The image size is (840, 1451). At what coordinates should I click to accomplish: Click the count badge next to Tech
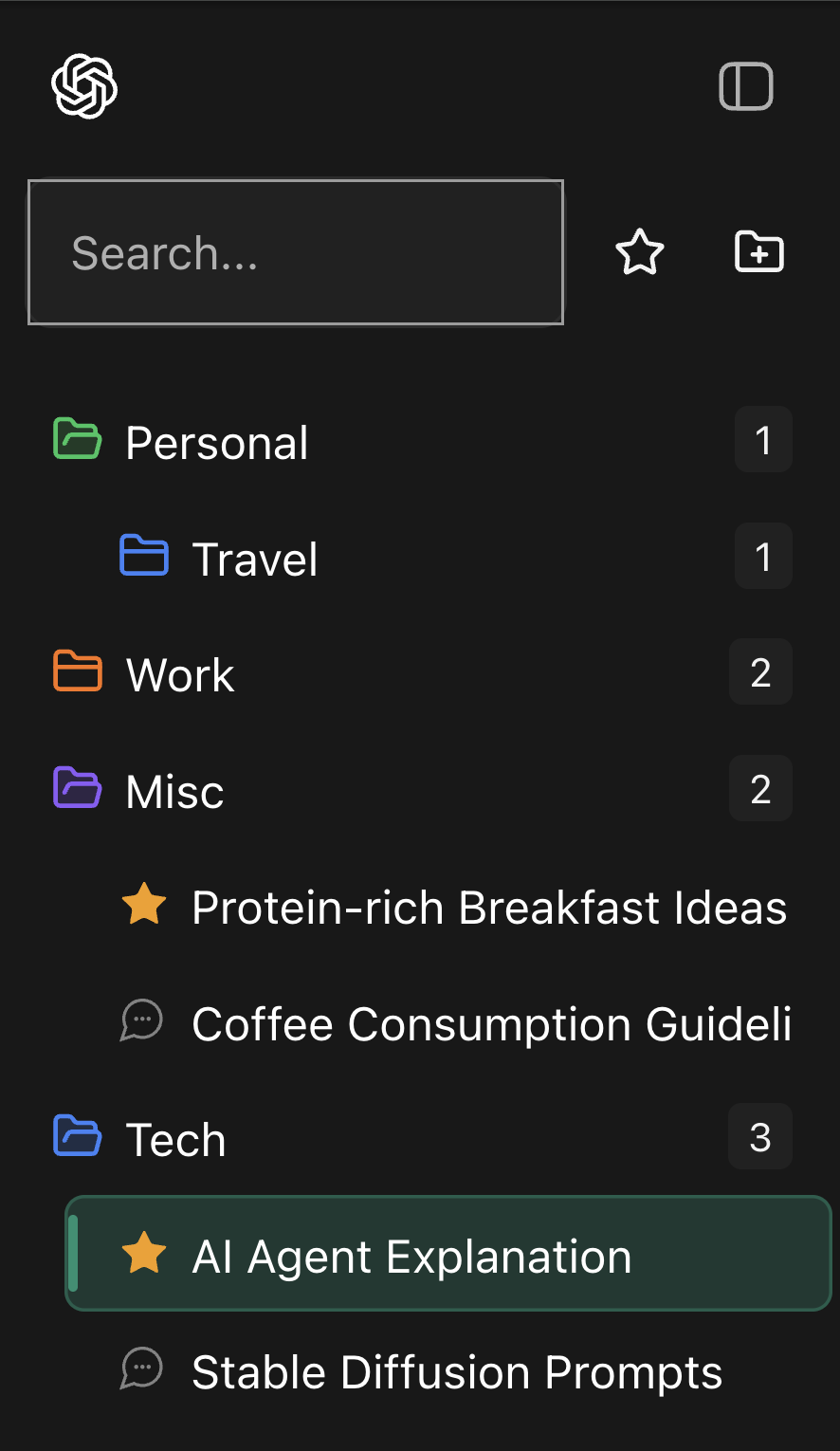759,1135
